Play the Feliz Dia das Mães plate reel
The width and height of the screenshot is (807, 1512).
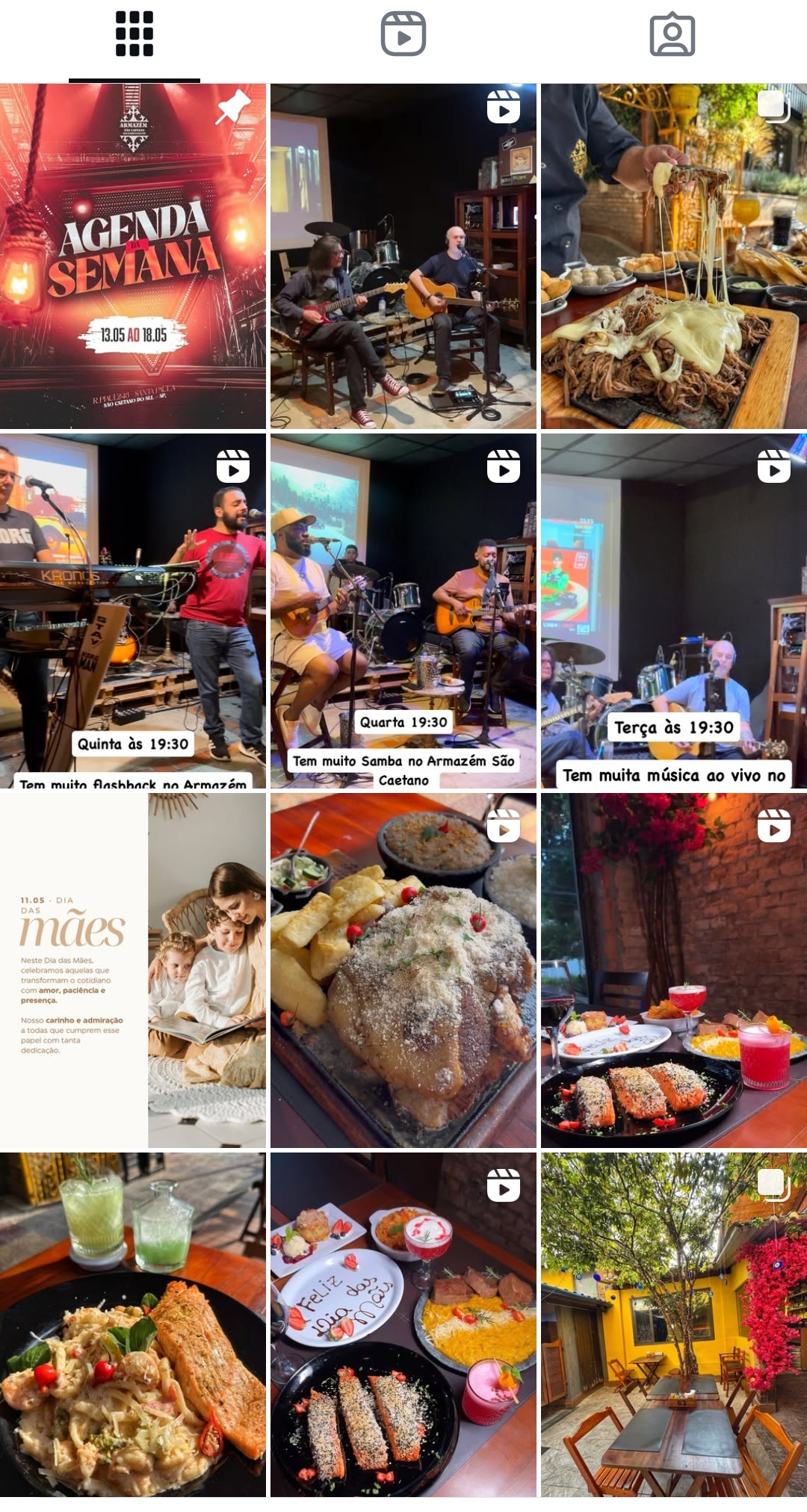coord(403,1324)
